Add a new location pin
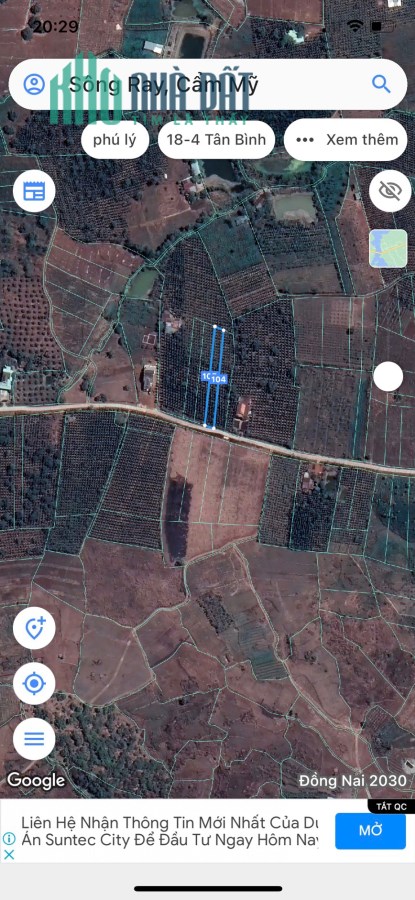 (34, 628)
